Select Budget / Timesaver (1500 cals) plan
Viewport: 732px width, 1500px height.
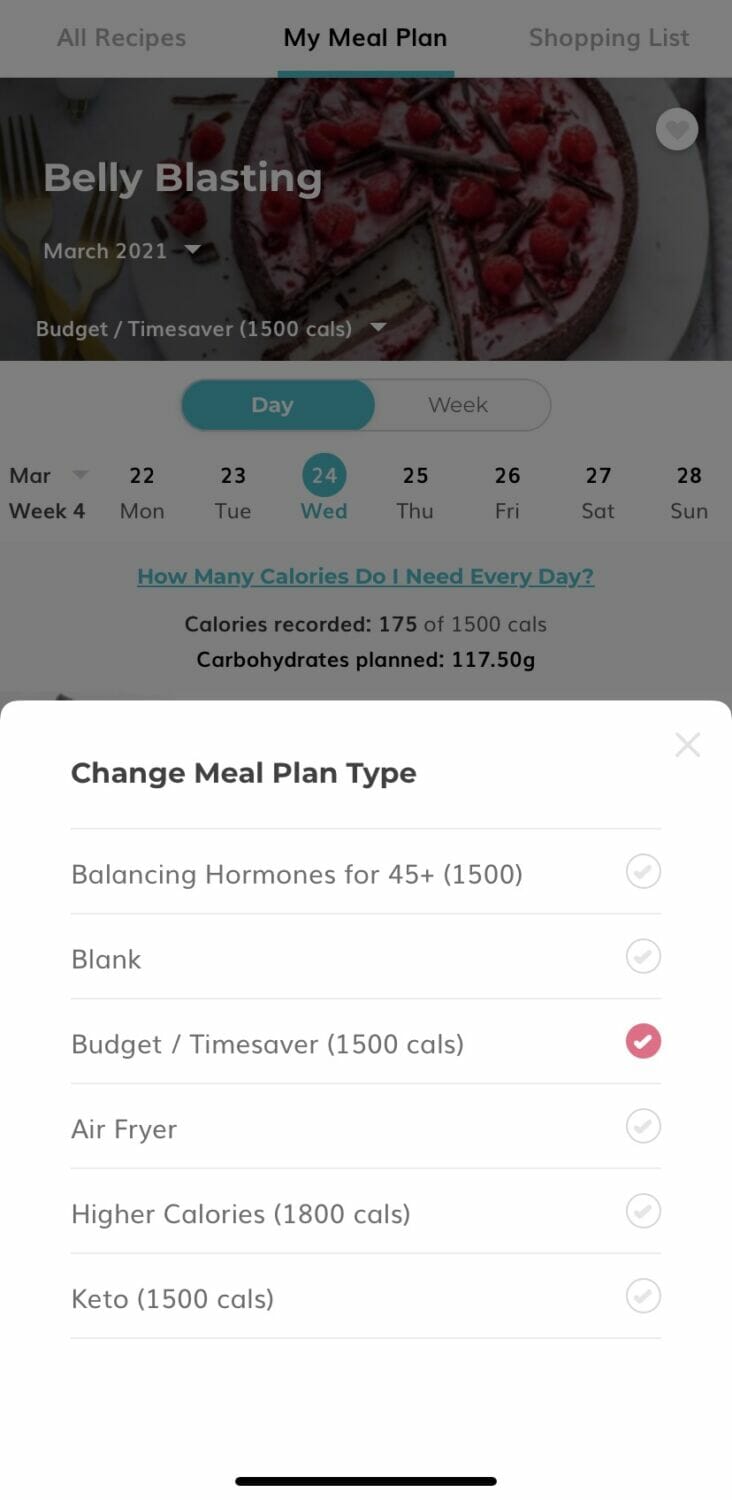tap(365, 1044)
